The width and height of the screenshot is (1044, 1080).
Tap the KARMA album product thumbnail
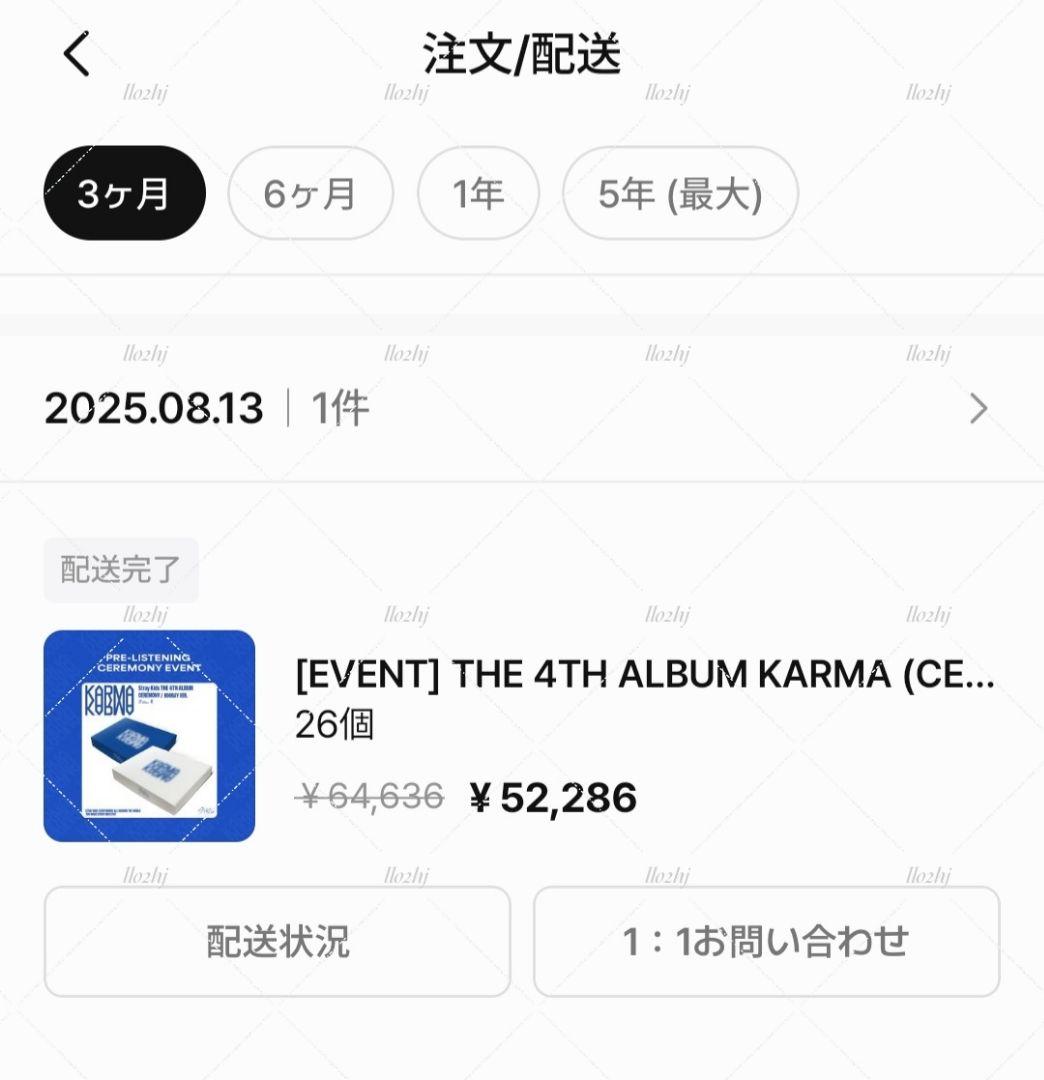click(149, 737)
